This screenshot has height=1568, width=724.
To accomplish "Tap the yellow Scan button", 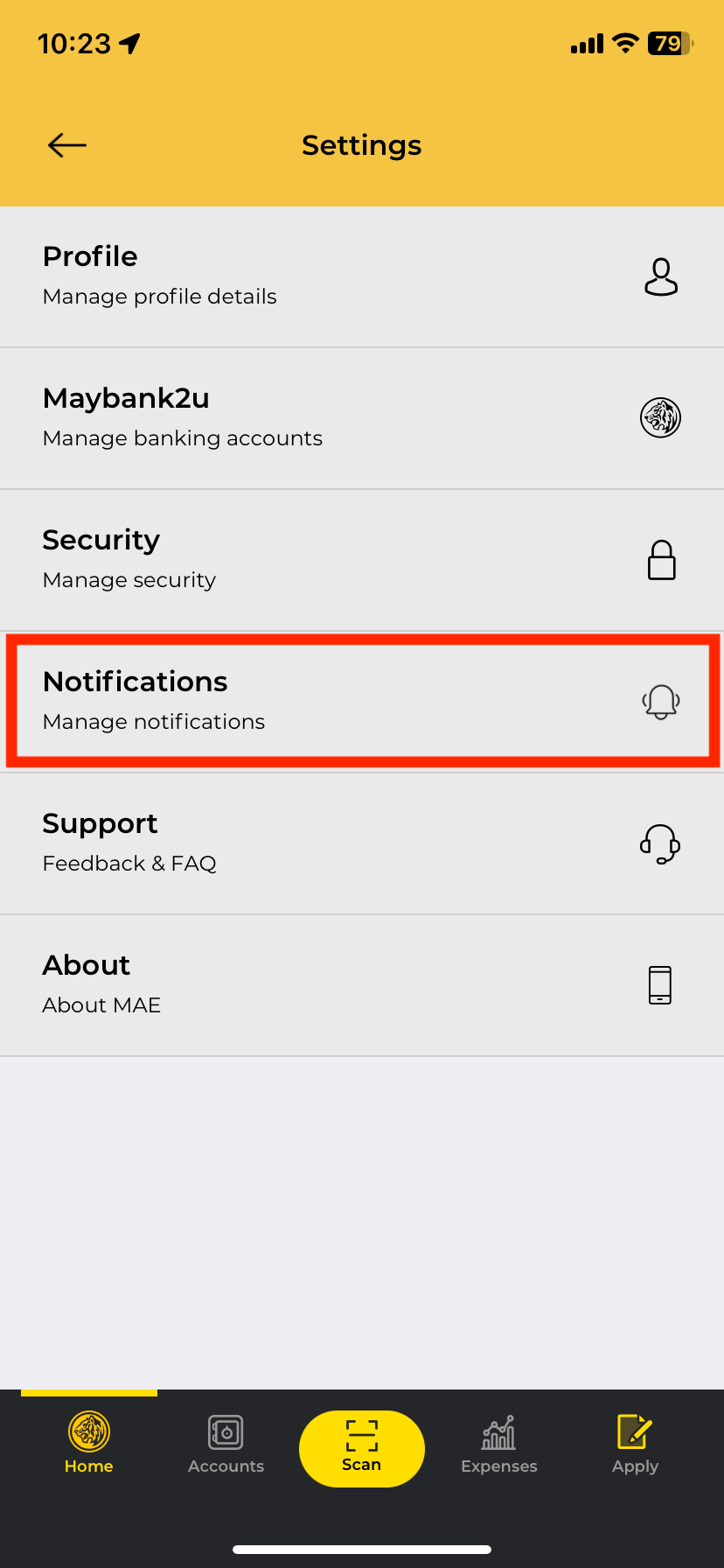I will [x=362, y=1448].
